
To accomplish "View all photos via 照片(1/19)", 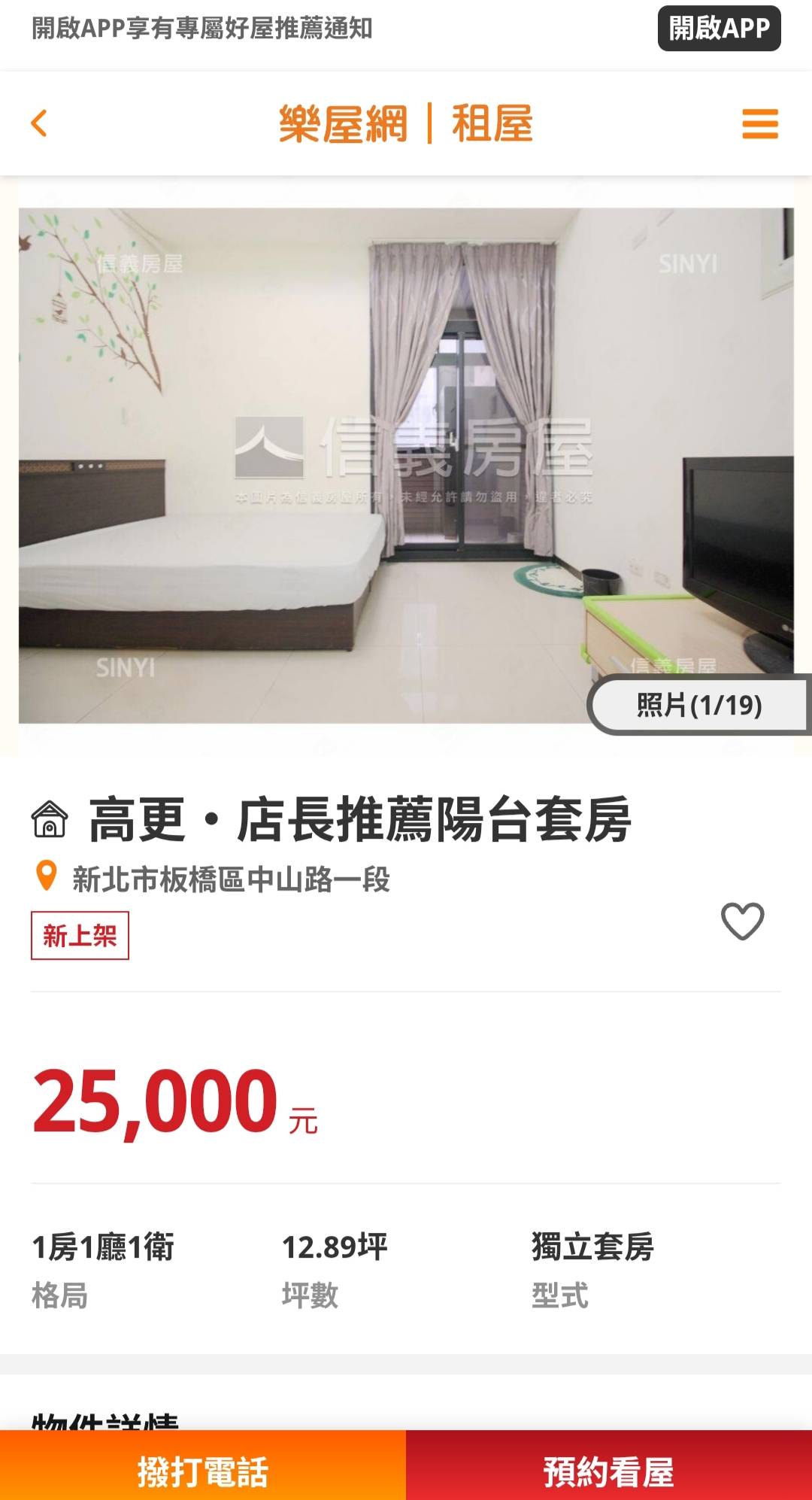I will click(x=698, y=705).
